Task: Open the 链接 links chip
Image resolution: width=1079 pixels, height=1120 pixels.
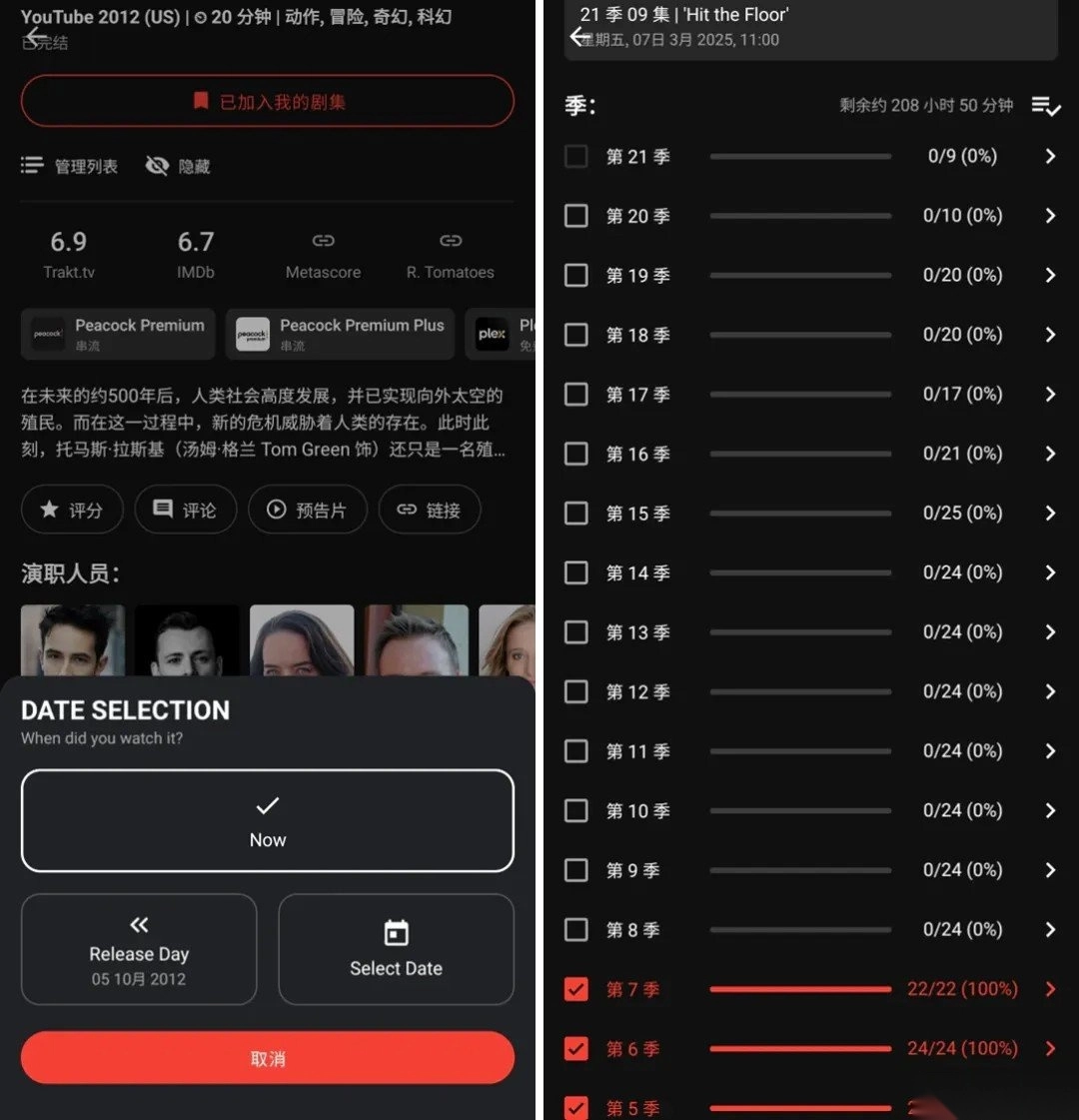Action: coord(429,510)
